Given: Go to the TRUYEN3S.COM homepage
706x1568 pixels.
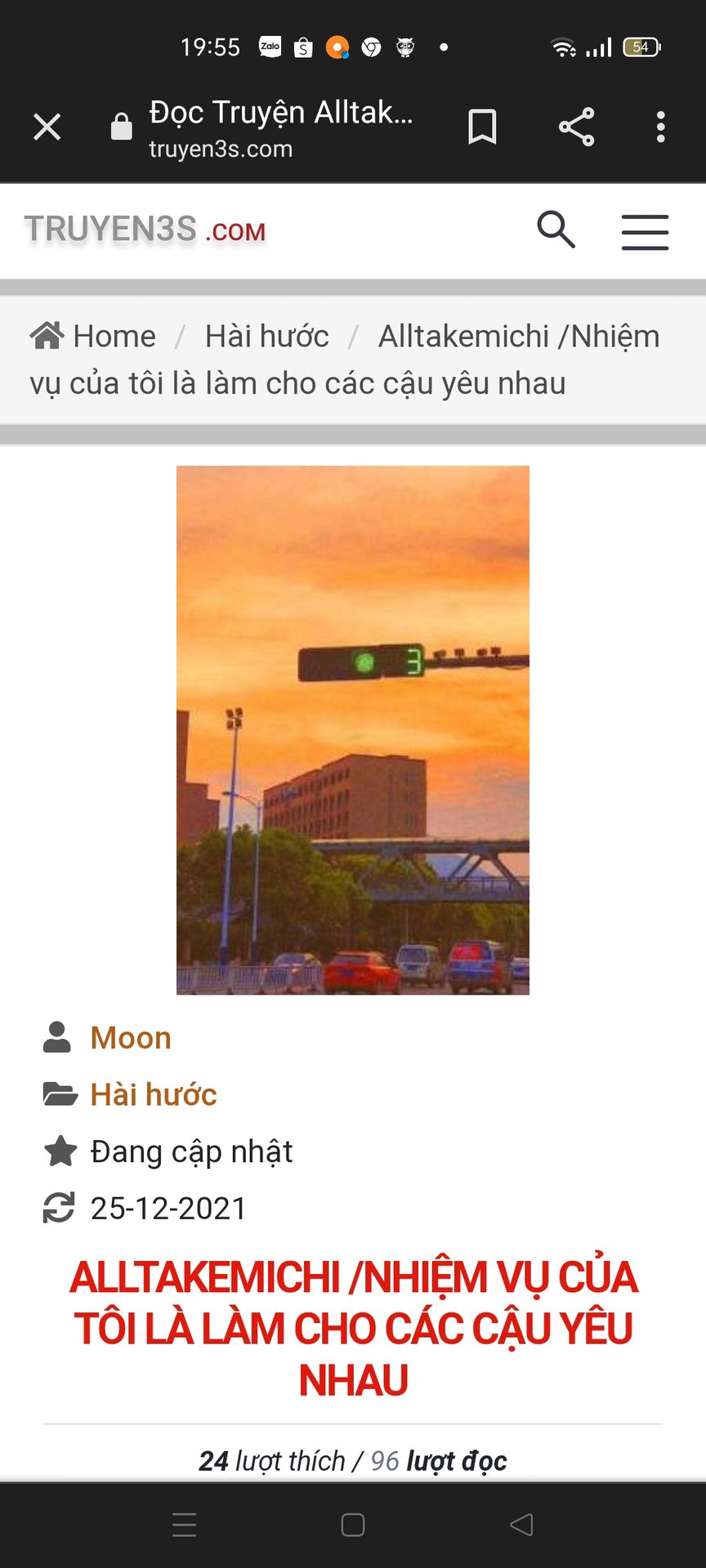Looking at the screenshot, I should click(x=145, y=230).
